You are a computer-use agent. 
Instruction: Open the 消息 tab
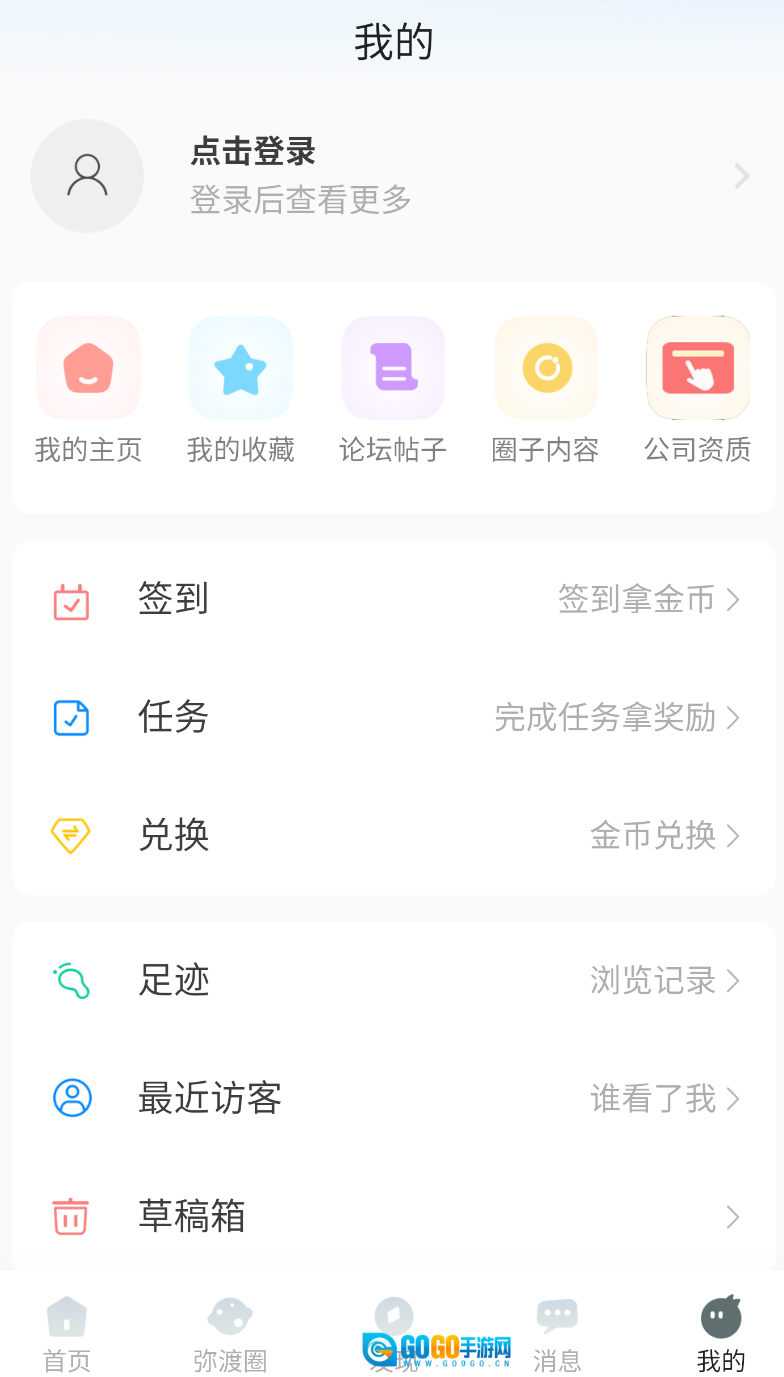[557, 1330]
